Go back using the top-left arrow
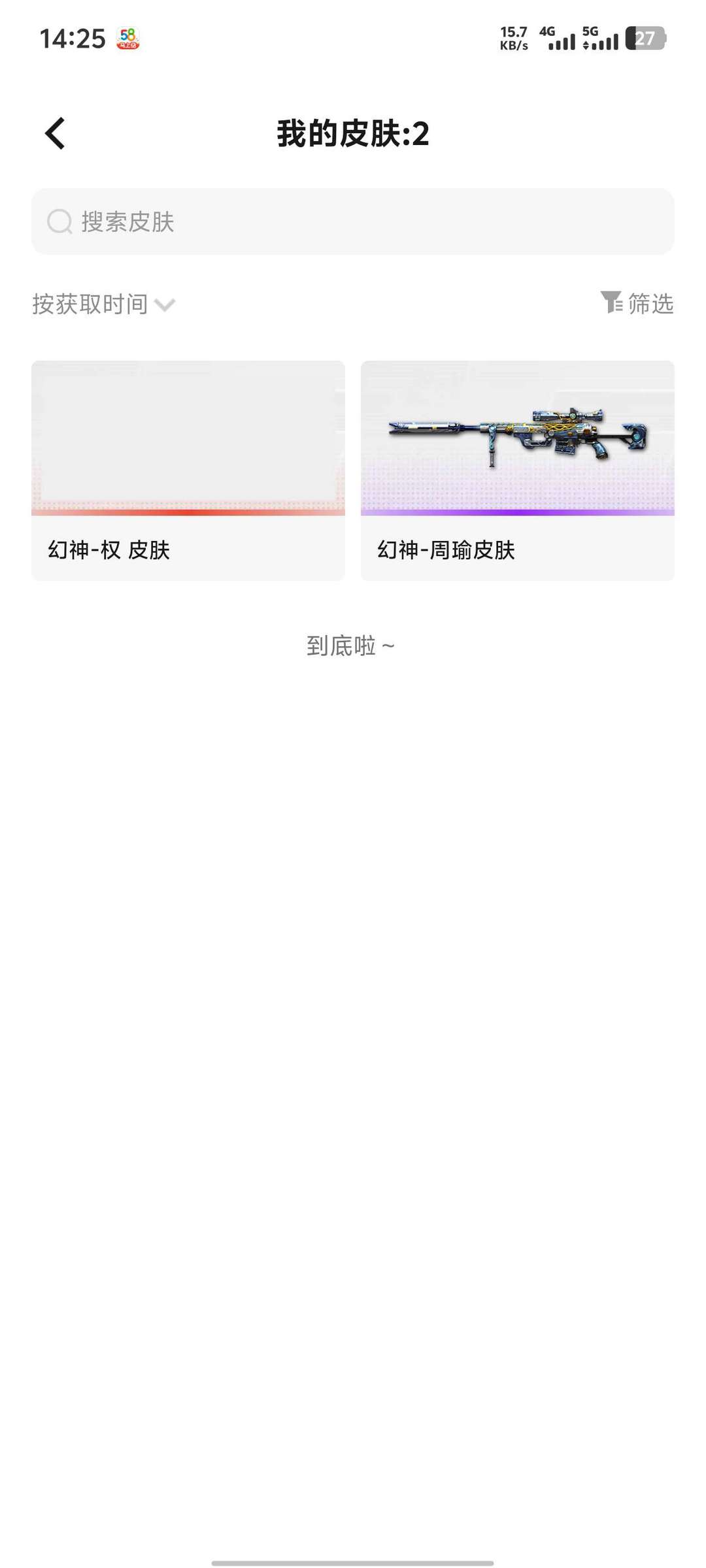Image resolution: width=706 pixels, height=1568 pixels. click(56, 133)
